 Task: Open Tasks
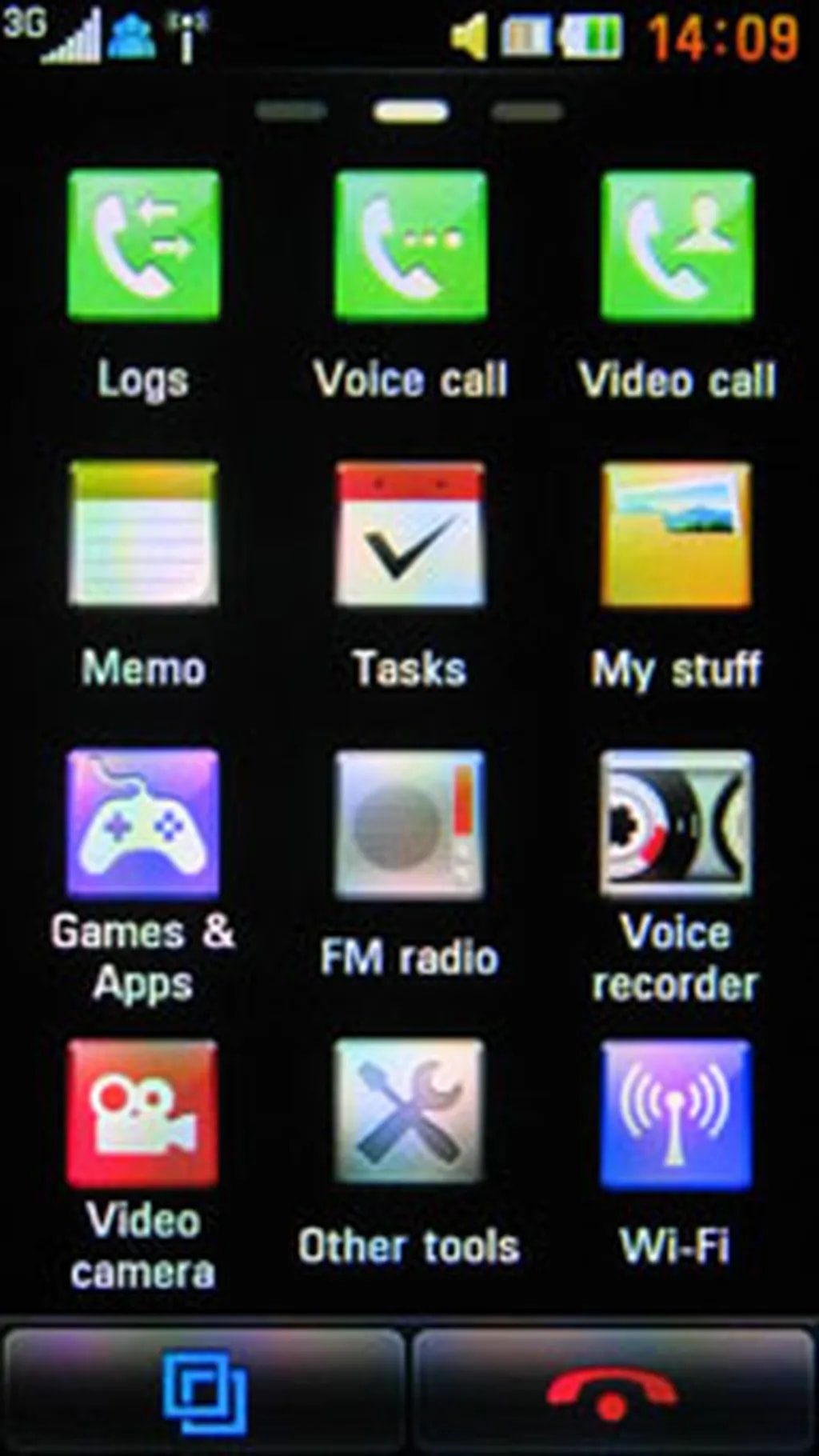point(410,534)
